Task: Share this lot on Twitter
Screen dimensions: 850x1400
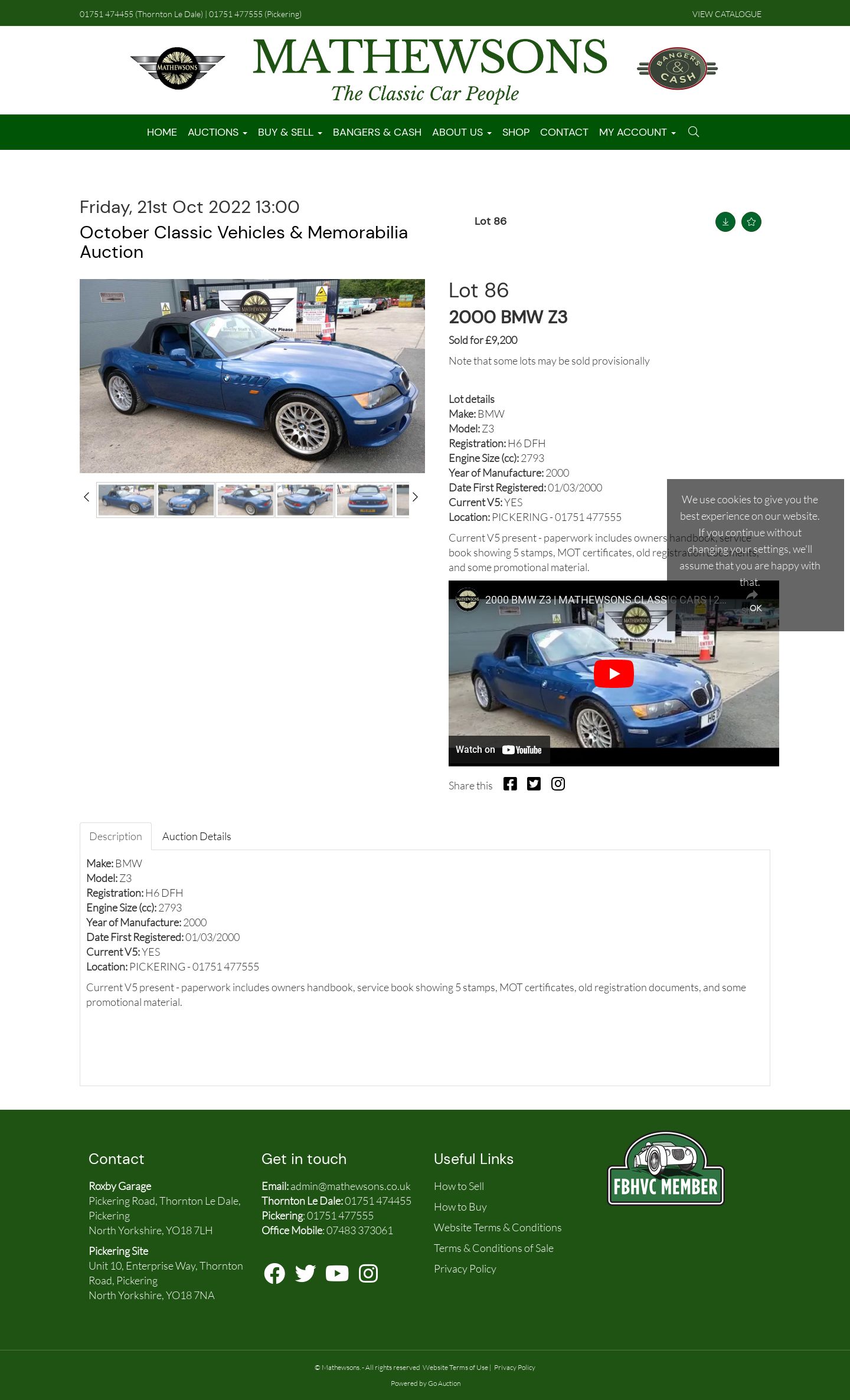Action: click(x=534, y=783)
